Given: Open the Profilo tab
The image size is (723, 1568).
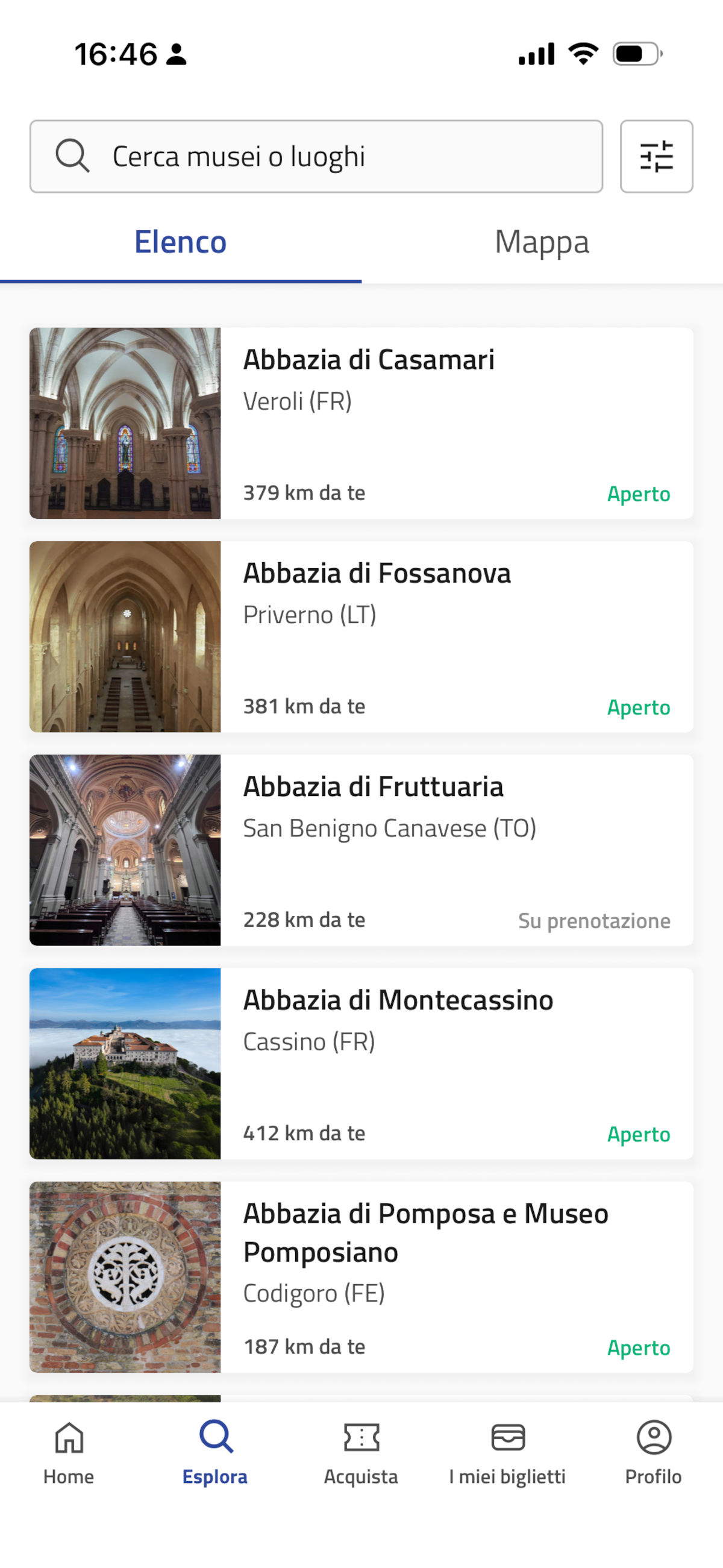Looking at the screenshot, I should point(653,1452).
